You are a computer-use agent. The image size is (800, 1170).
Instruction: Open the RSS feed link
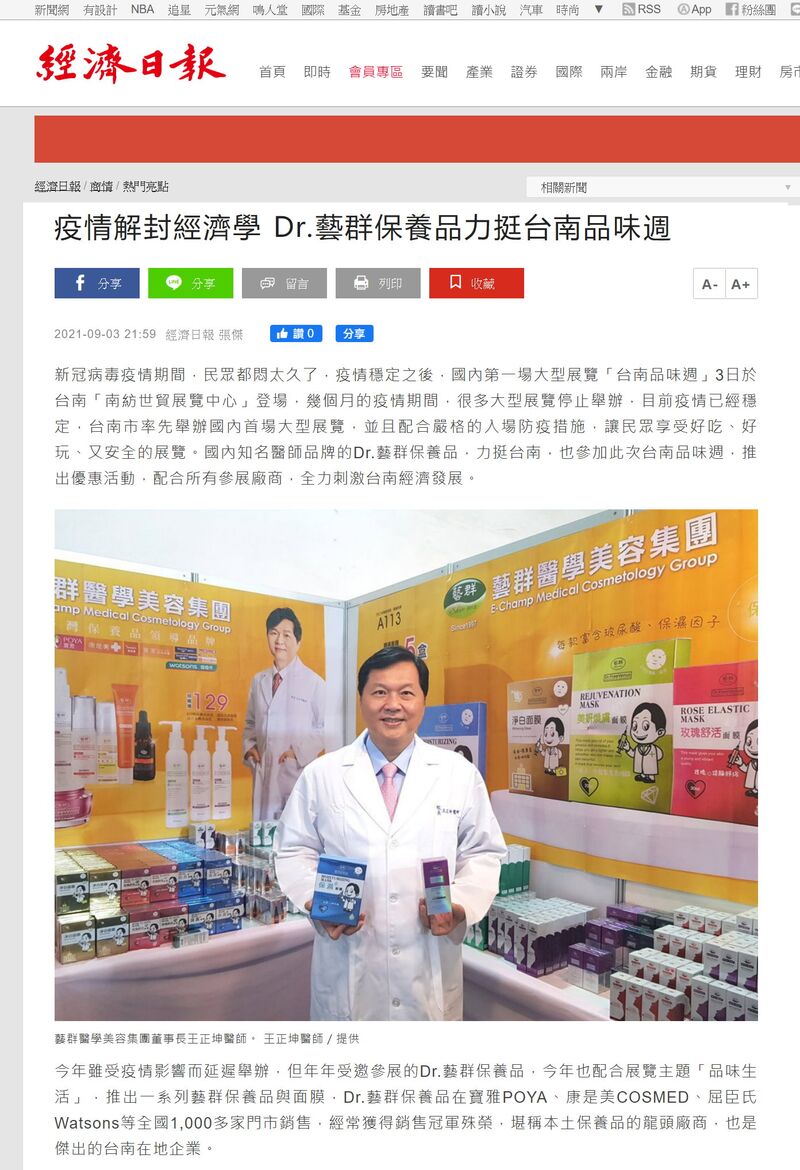tap(641, 9)
